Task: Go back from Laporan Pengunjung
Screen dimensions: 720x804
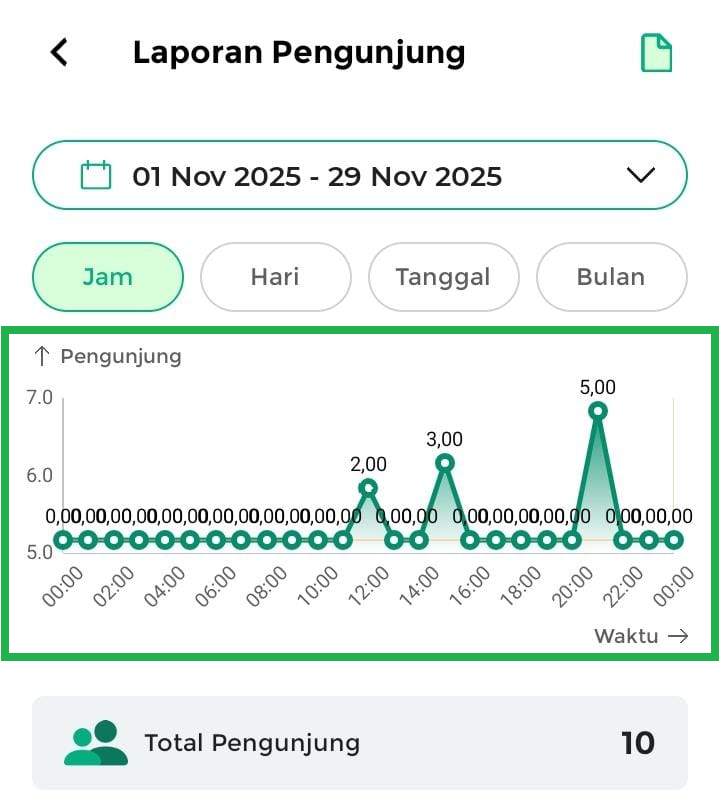Action: (x=60, y=52)
